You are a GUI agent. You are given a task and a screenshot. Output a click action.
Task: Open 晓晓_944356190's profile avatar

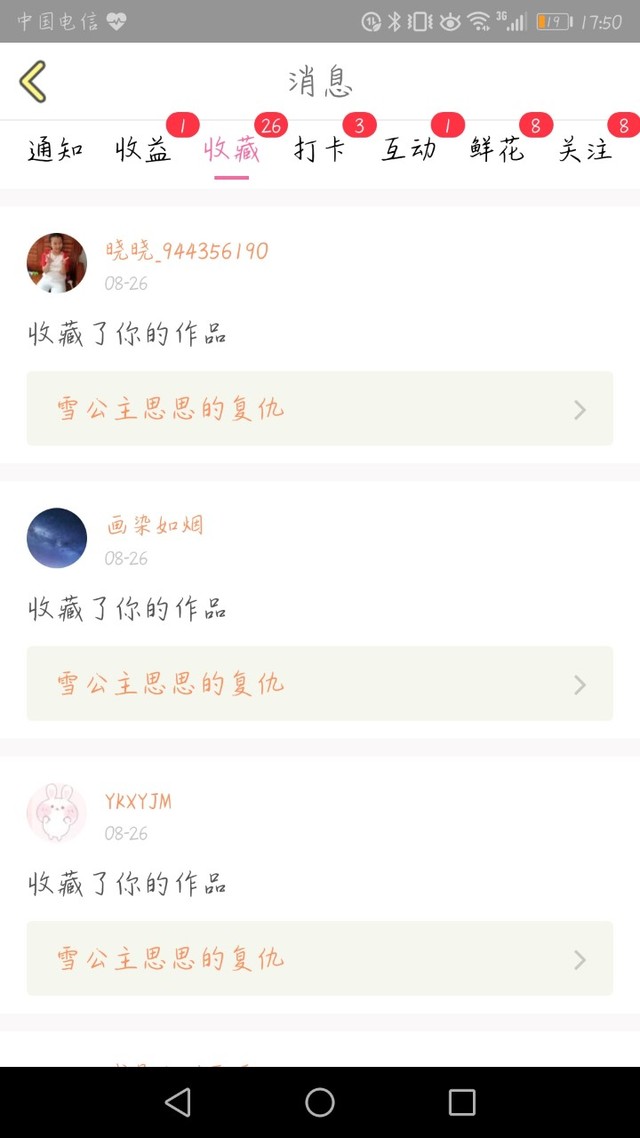[x=57, y=263]
